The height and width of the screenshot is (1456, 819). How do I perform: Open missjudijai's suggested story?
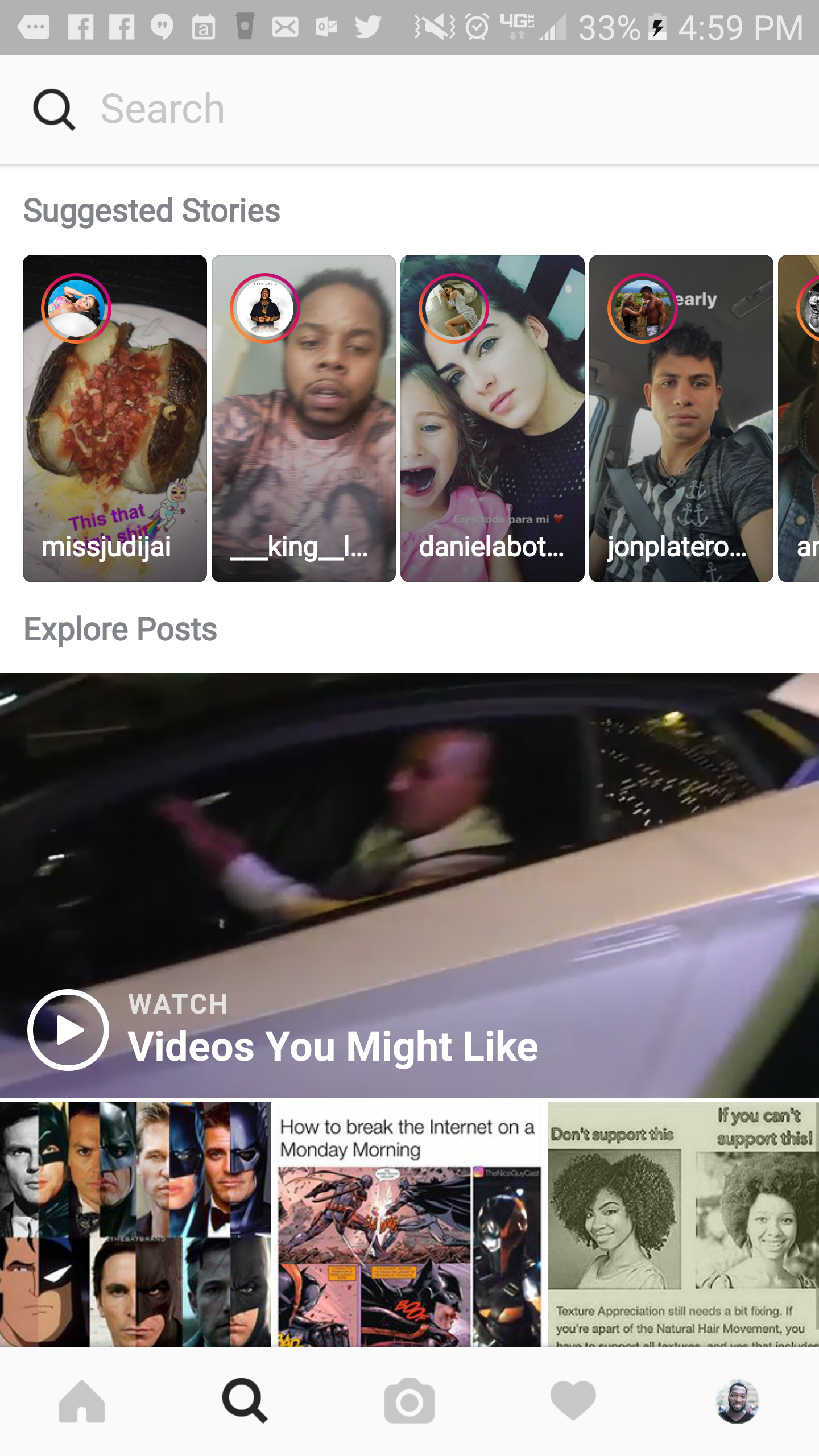coord(115,419)
